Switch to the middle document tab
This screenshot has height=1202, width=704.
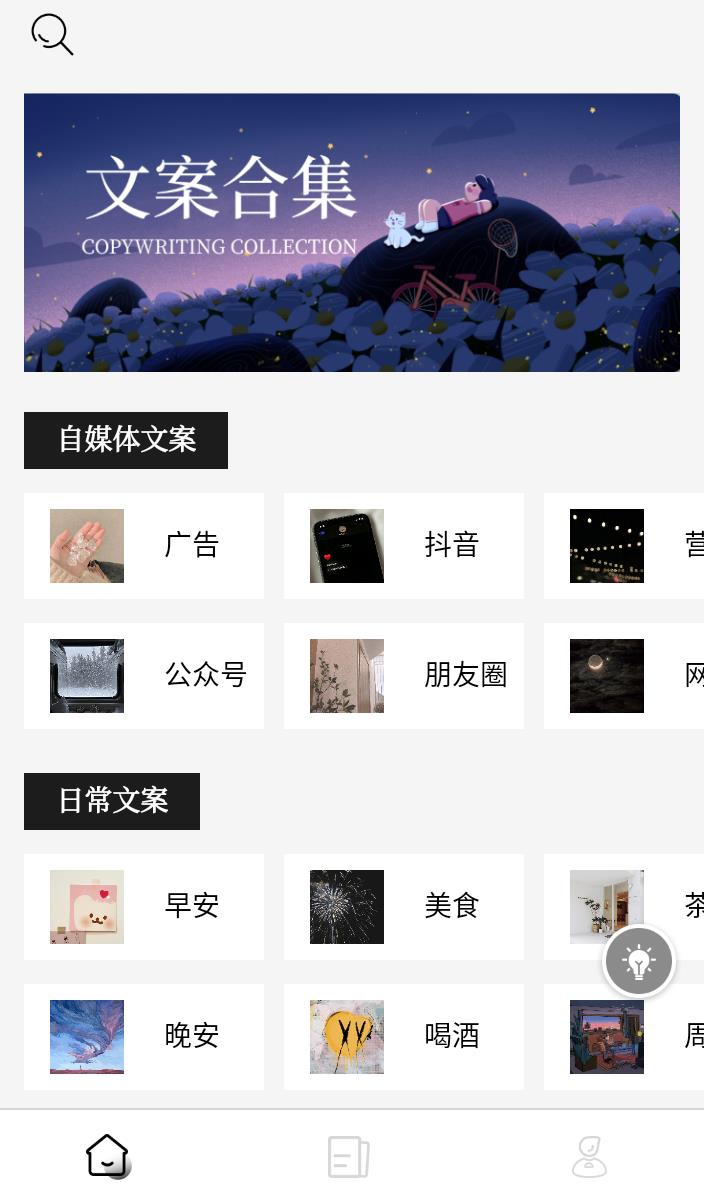(348, 1157)
